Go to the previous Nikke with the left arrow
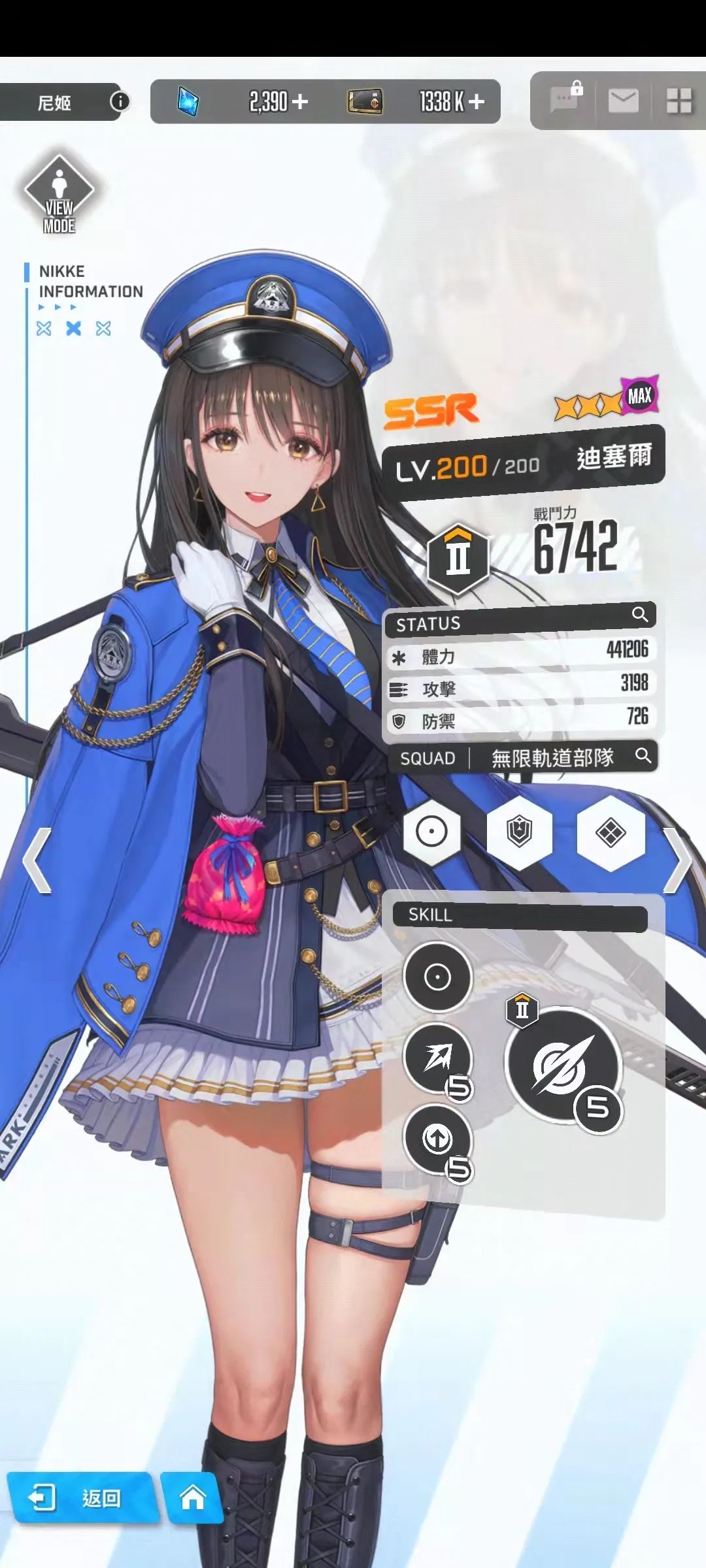706x1568 pixels. [37, 860]
